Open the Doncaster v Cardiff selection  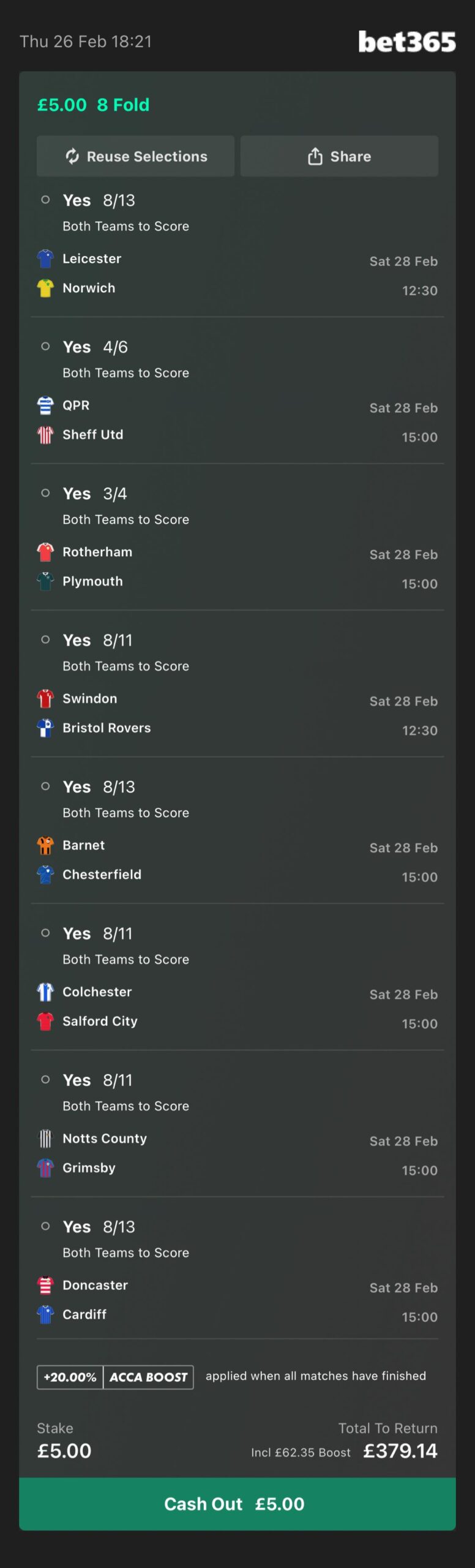(x=238, y=1300)
